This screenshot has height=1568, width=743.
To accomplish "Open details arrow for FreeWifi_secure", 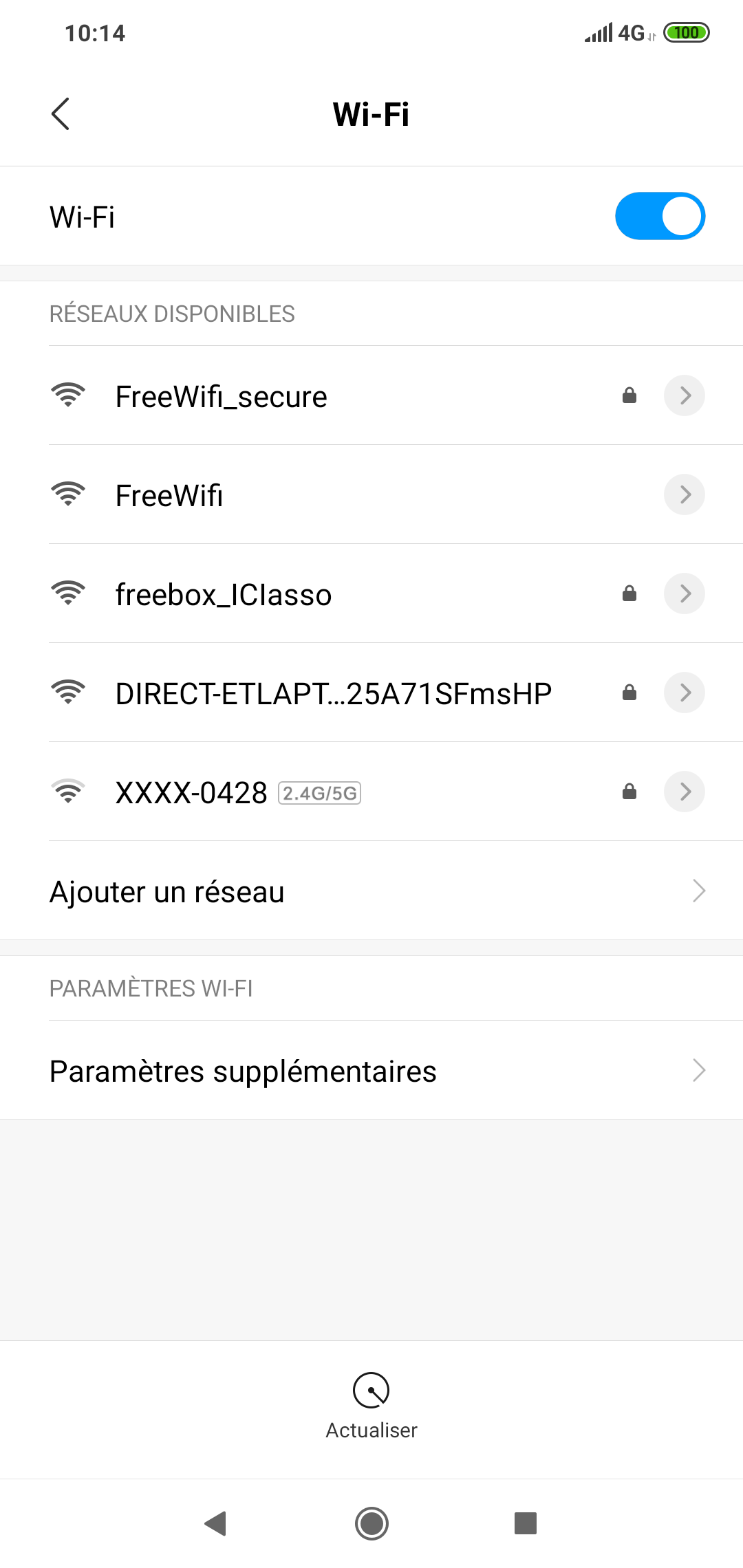I will pos(685,395).
